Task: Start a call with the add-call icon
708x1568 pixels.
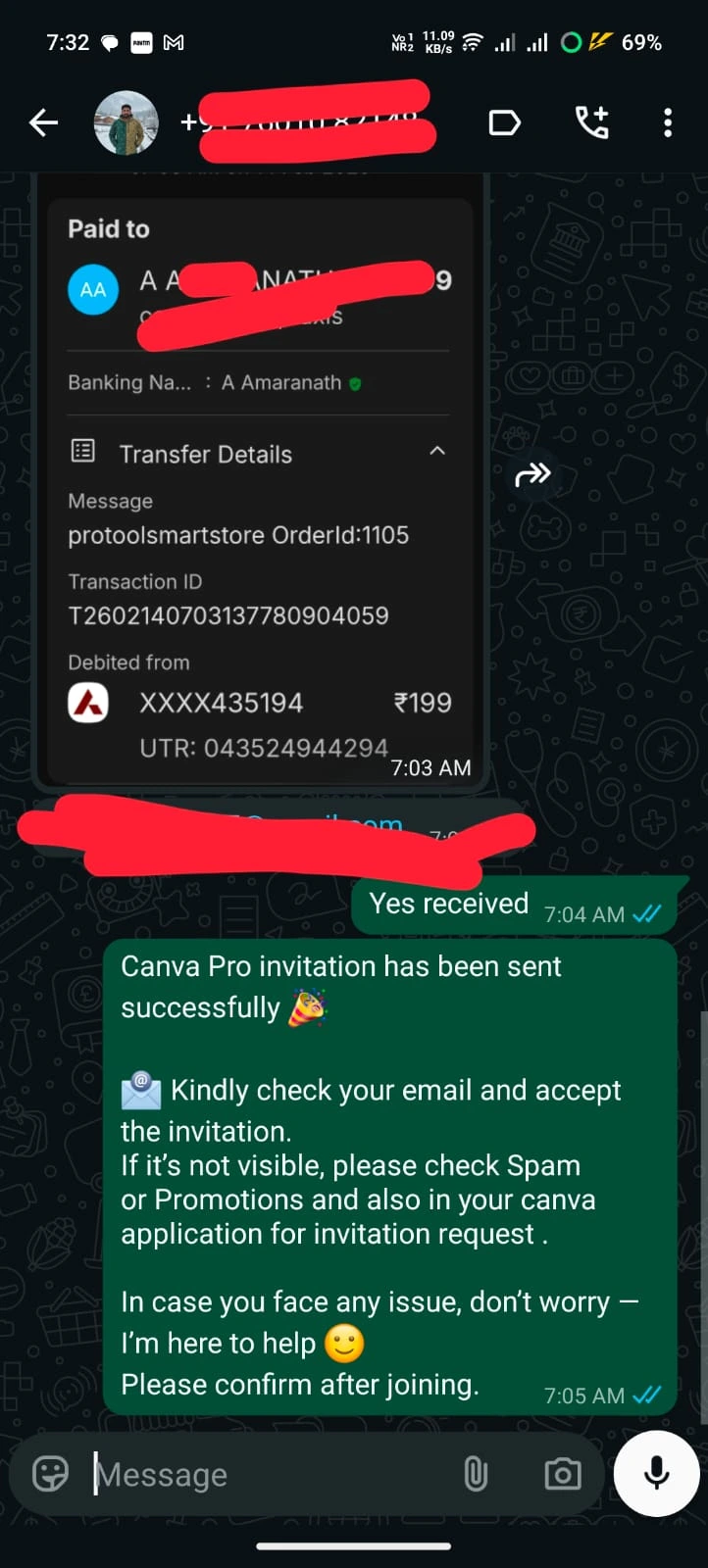Action: pos(590,122)
